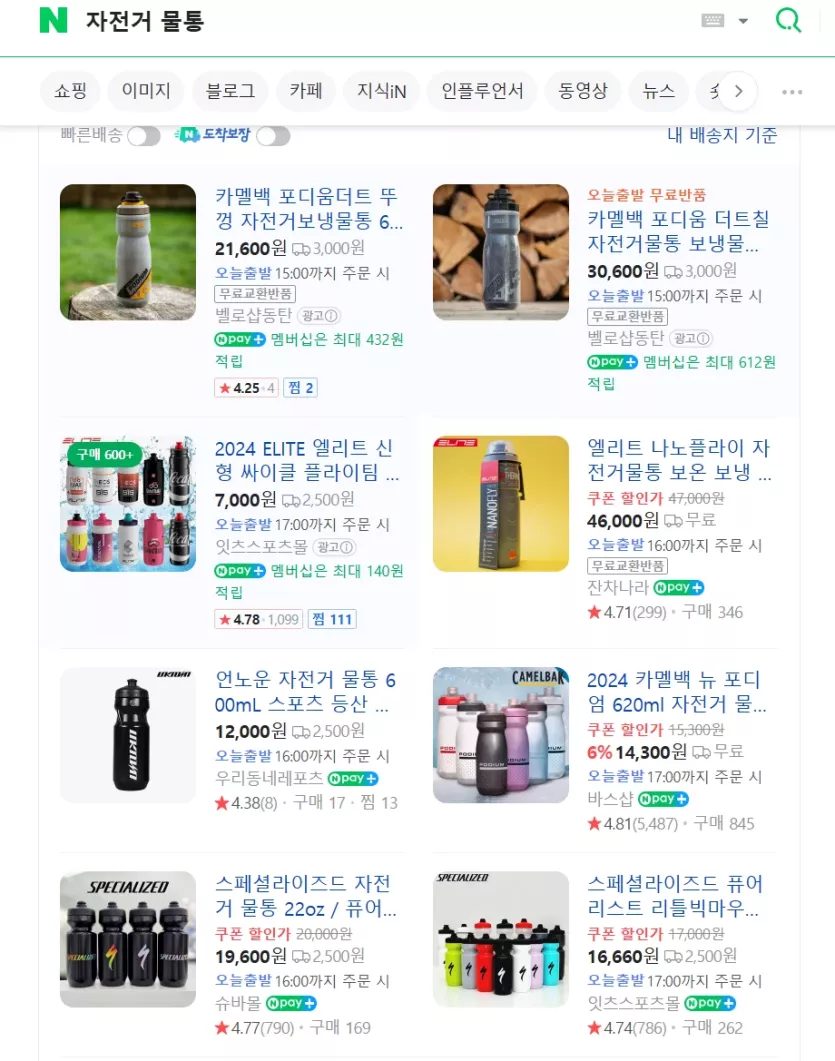Tap the green search magnifier icon
Viewport: 835px width, 1061px height.
click(788, 20)
